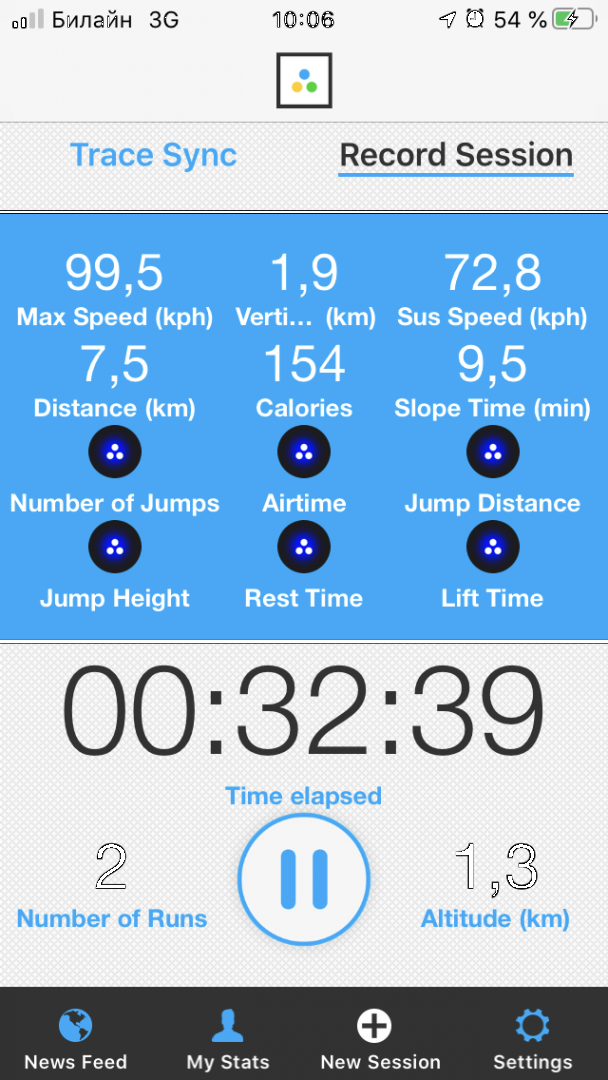Tap the Trace icon above Jump Distance
608x1080 pixels.
[492, 452]
